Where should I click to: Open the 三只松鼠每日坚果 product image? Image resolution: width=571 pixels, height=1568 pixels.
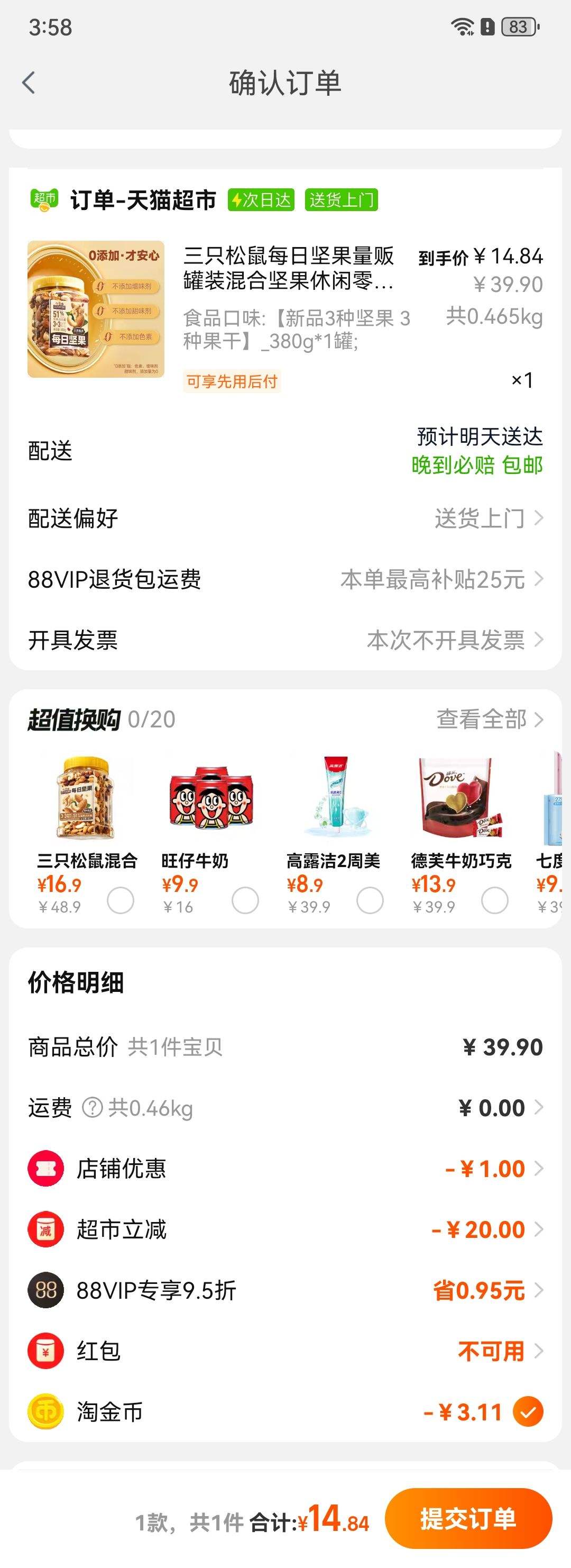(96, 309)
